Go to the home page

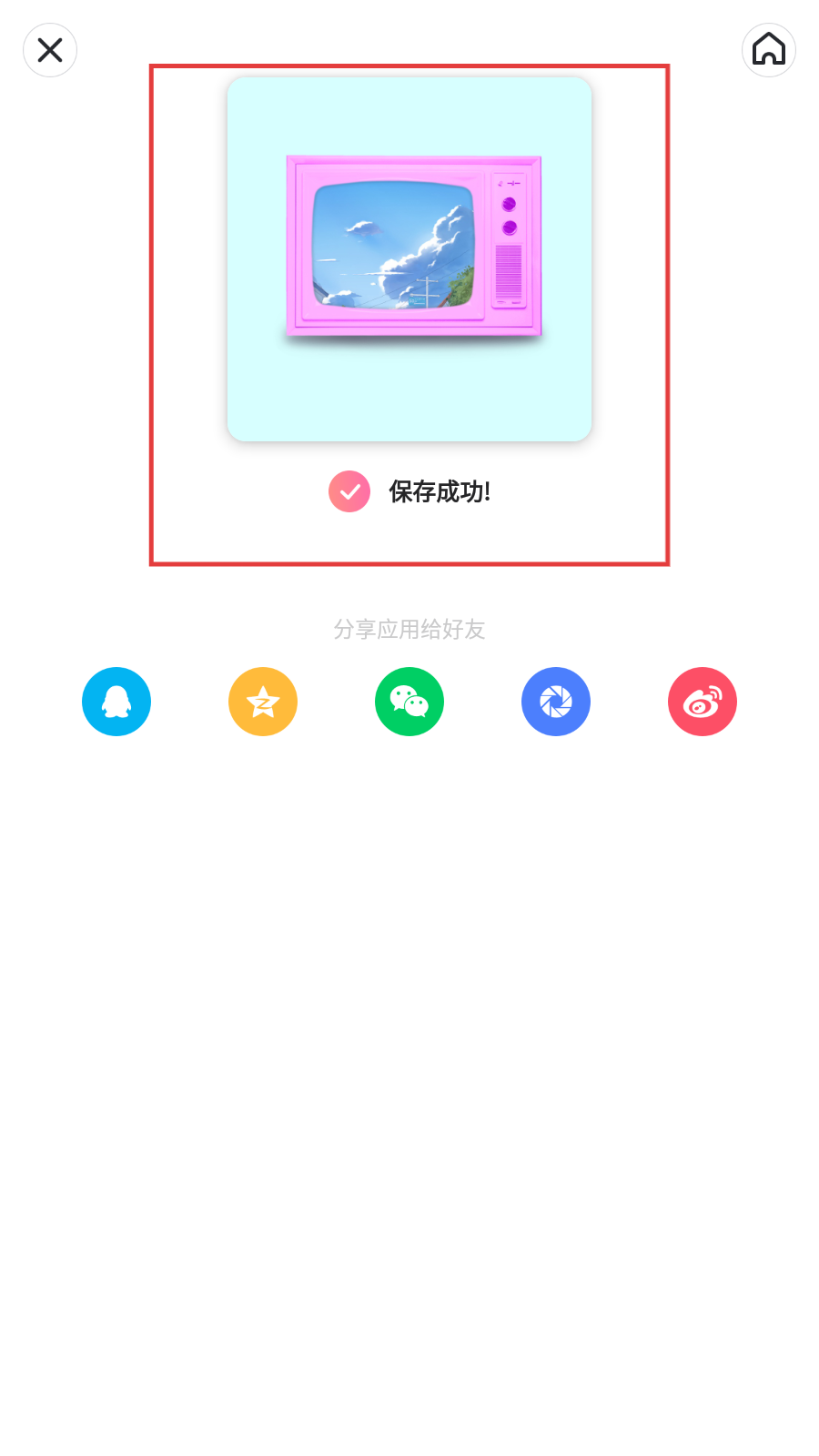click(x=768, y=50)
